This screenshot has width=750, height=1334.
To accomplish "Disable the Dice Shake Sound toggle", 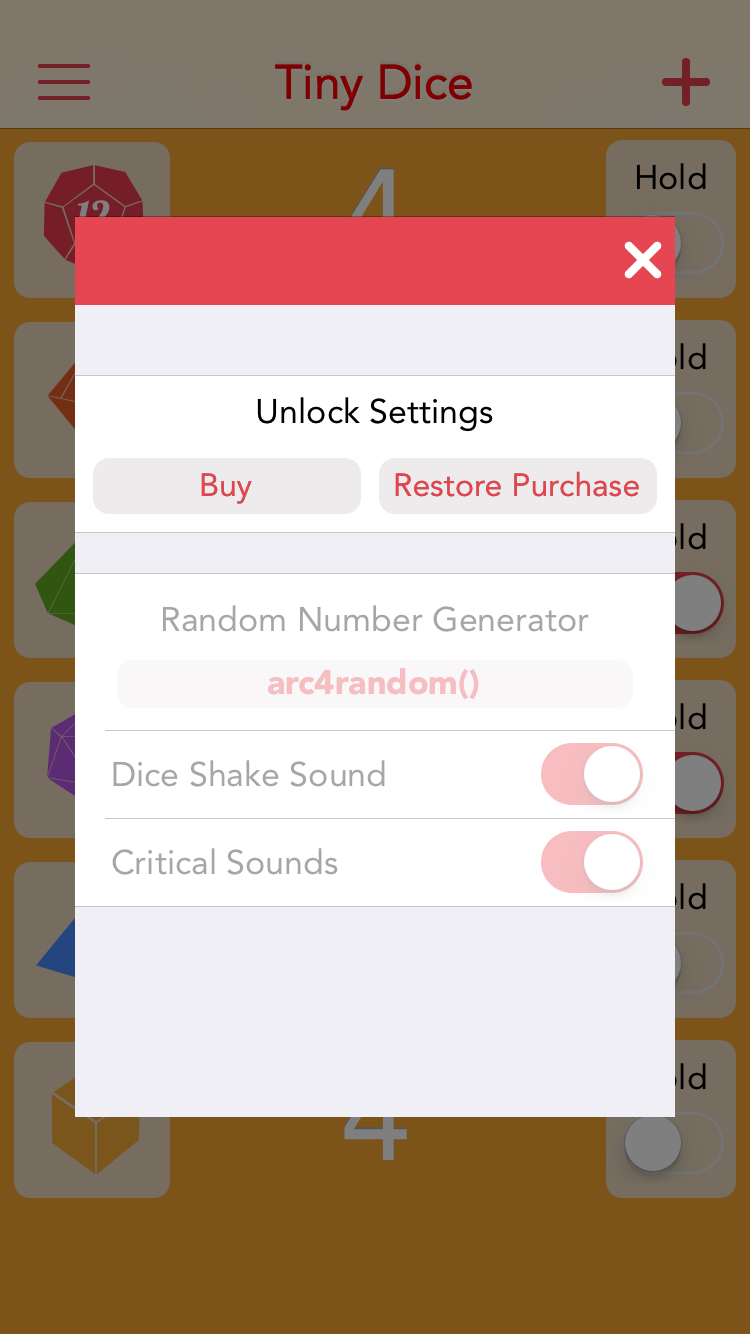I will 592,774.
